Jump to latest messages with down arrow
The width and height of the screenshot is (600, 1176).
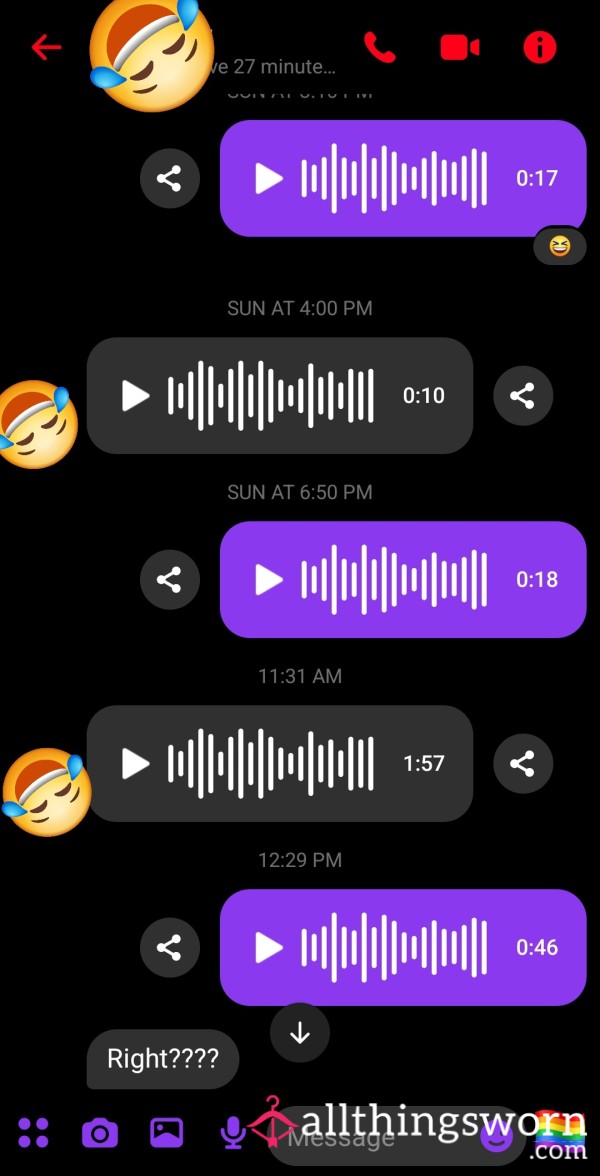pos(300,1034)
